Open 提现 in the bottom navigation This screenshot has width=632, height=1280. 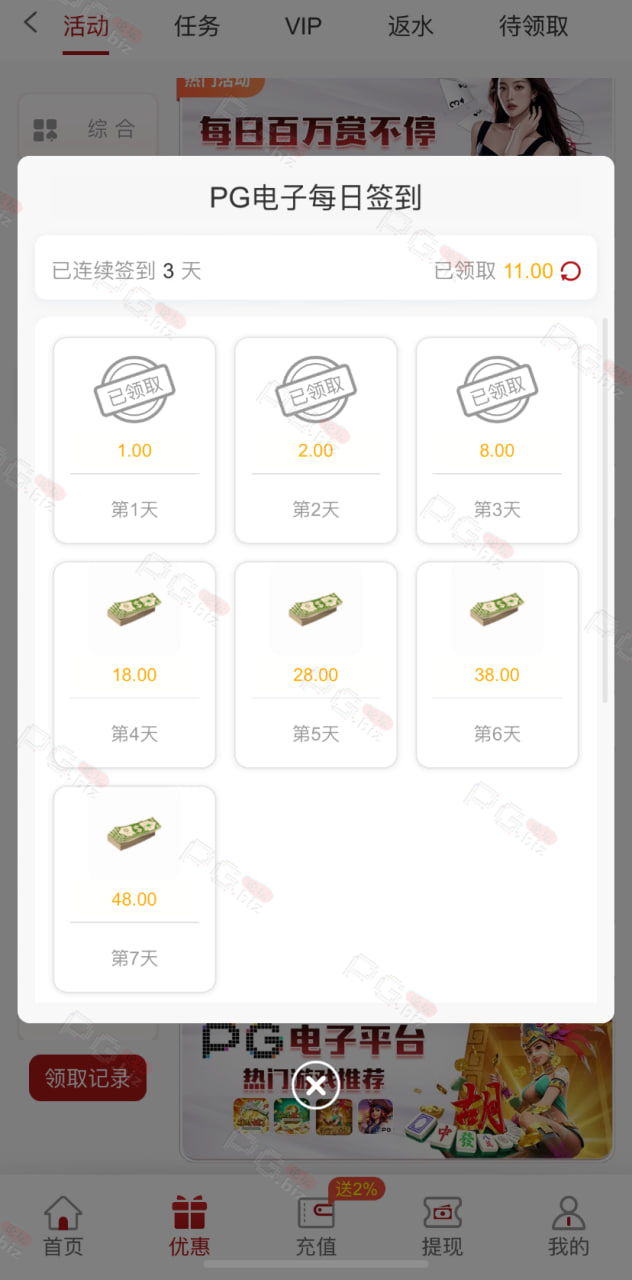[442, 1226]
